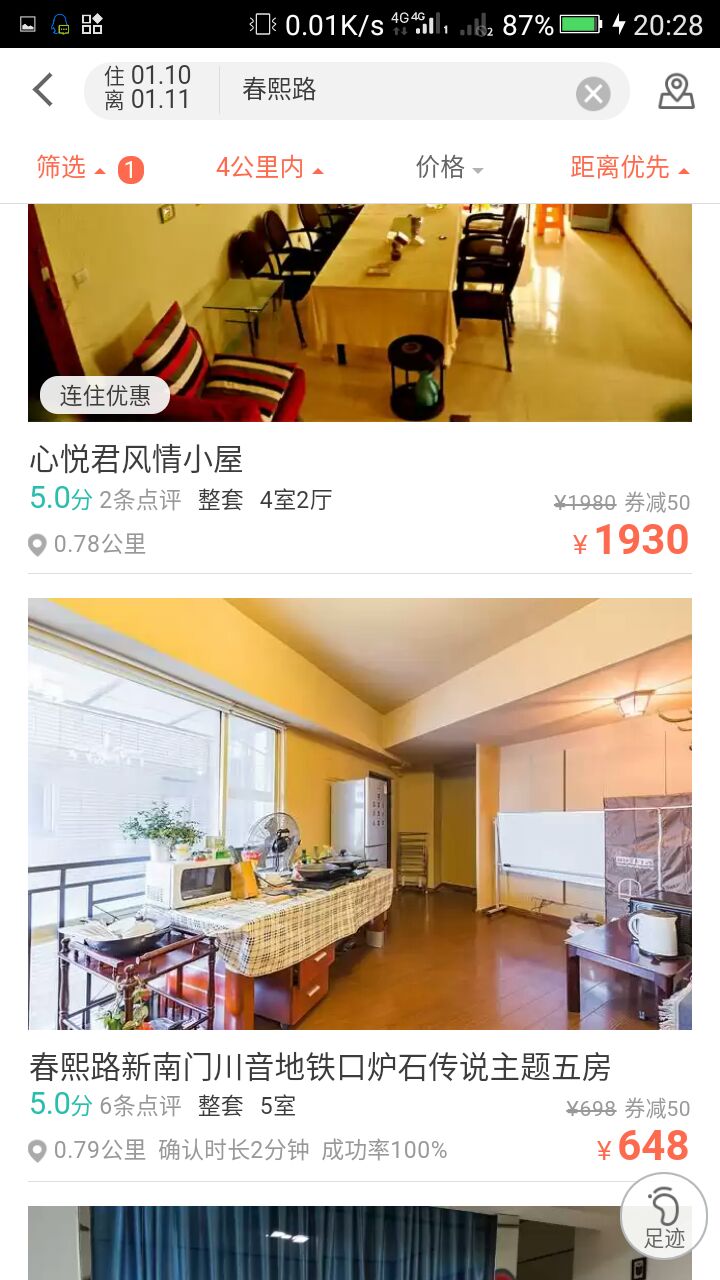Open the 价格 price dropdown
The width and height of the screenshot is (720, 1280).
click(x=449, y=168)
